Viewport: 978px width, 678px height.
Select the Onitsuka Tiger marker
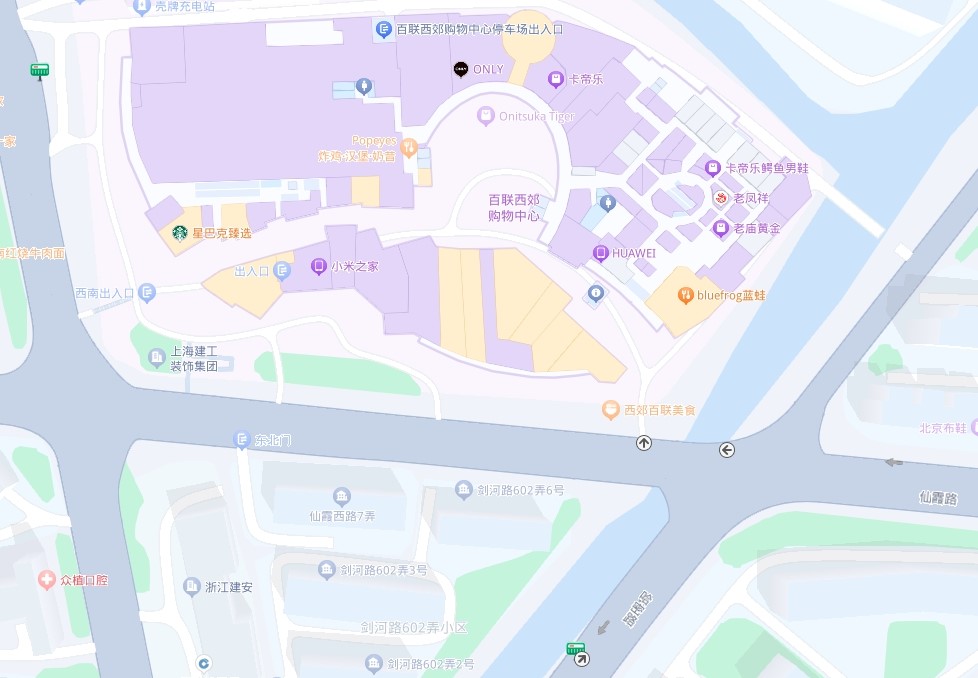click(x=486, y=116)
